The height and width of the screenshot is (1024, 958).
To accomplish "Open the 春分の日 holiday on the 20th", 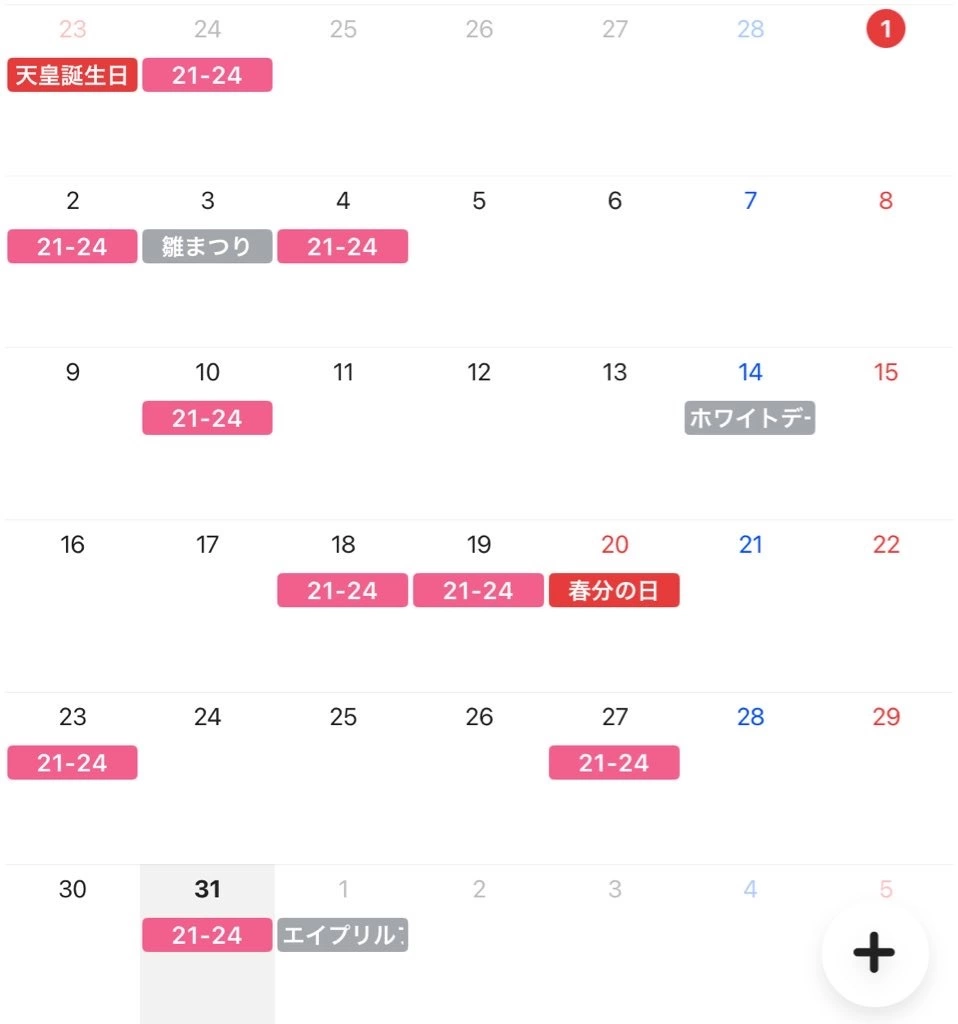I will 614,590.
